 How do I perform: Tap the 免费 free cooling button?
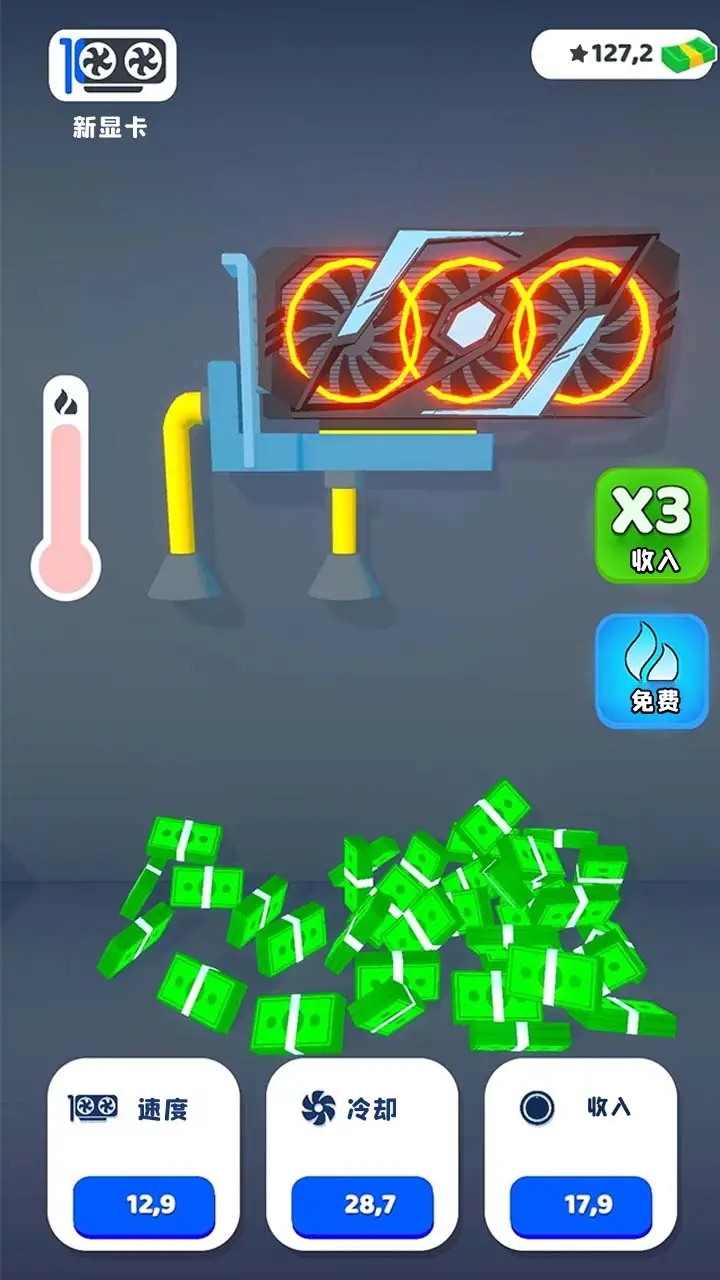tap(652, 671)
